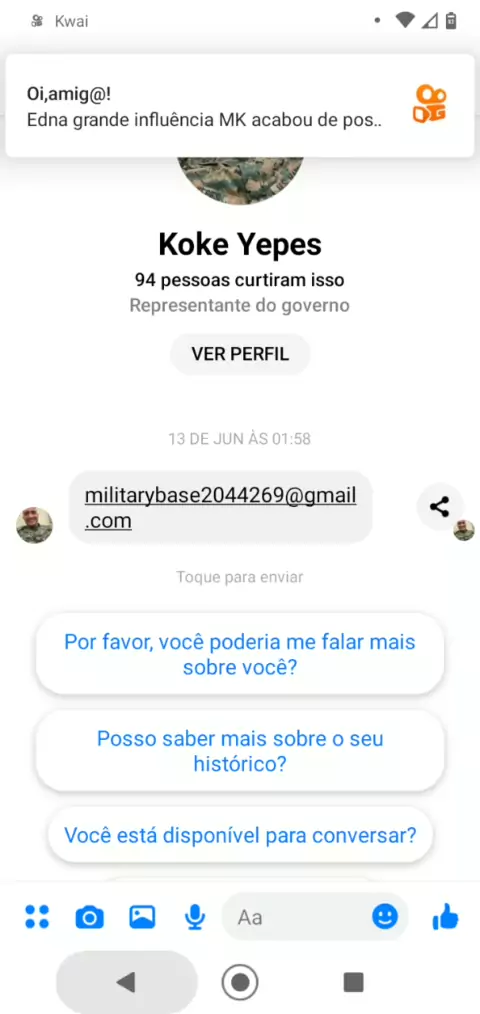Open the militarybase2044269@gmail.com email link

coord(221,508)
